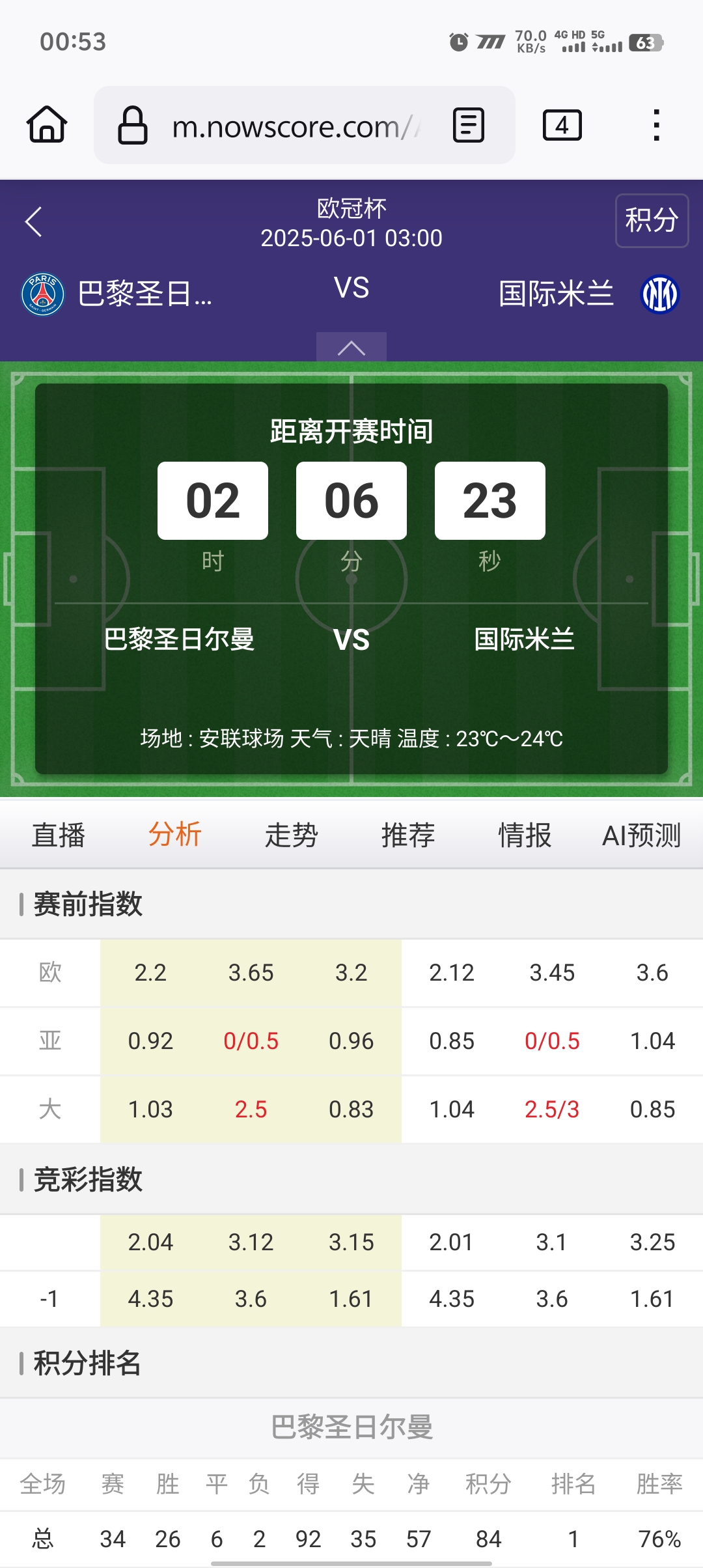Open reader mode icon in address bar
Screen dimensions: 703x1568
click(x=468, y=125)
